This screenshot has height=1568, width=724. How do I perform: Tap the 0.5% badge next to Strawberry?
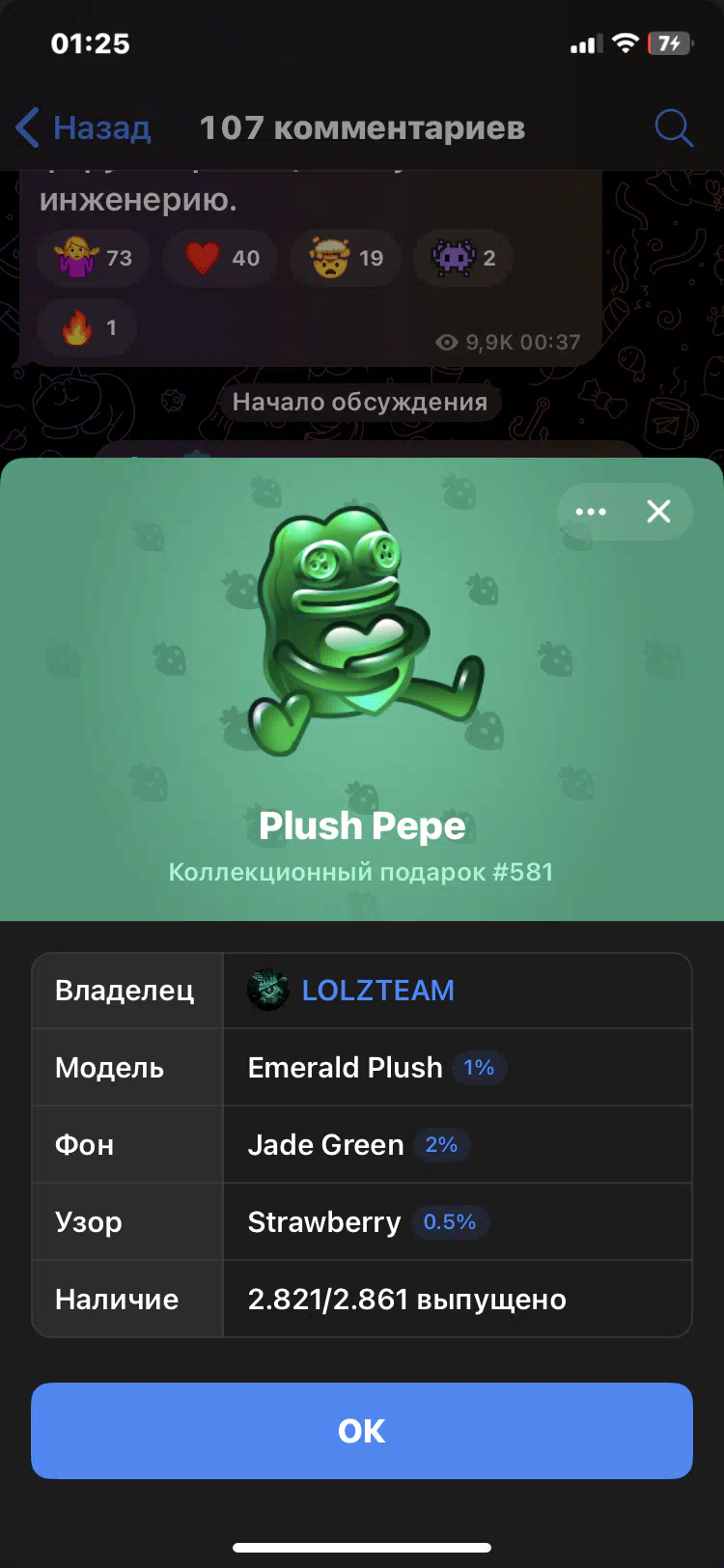[x=450, y=1221]
